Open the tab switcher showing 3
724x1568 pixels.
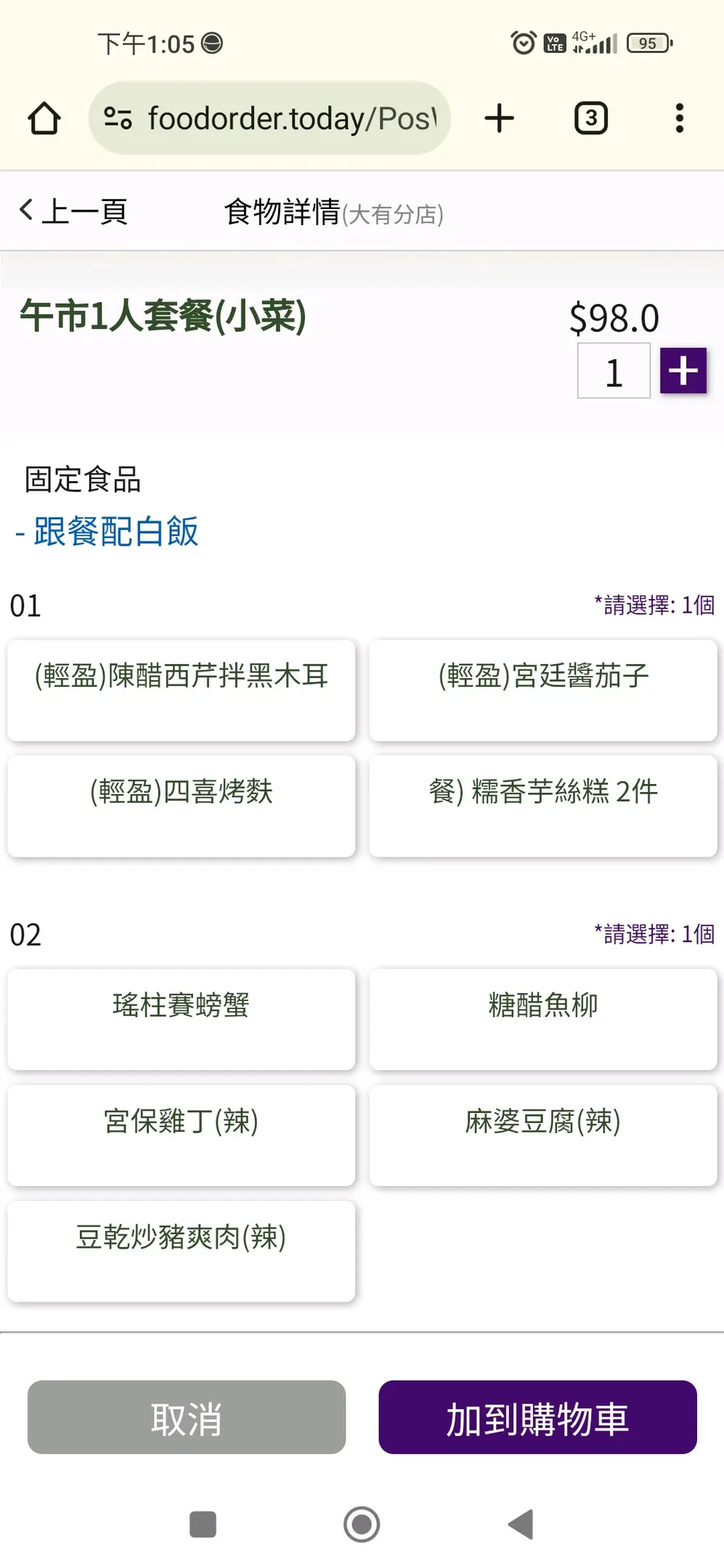pyautogui.click(x=591, y=118)
